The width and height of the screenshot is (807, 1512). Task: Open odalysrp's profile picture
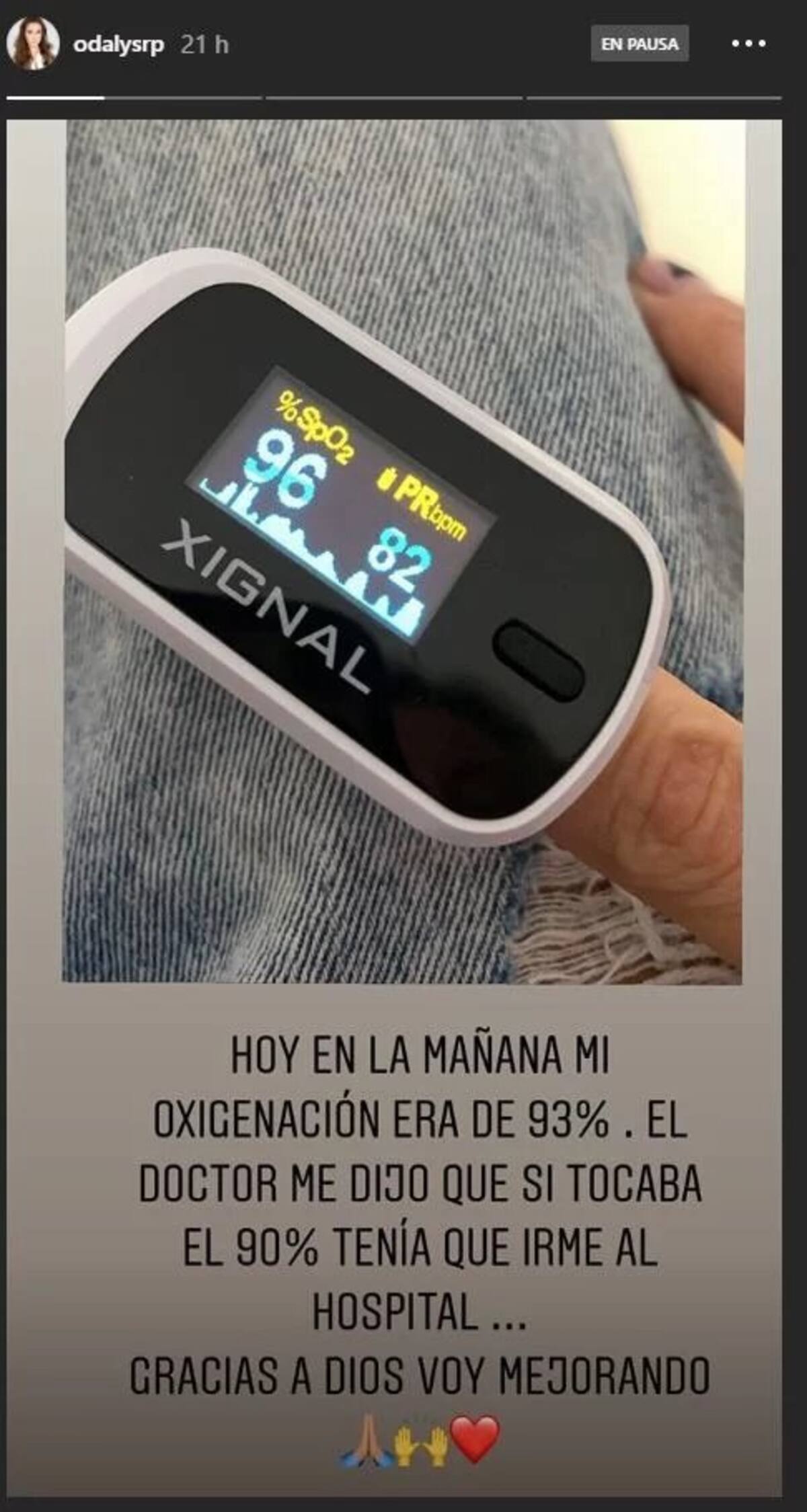pyautogui.click(x=33, y=44)
